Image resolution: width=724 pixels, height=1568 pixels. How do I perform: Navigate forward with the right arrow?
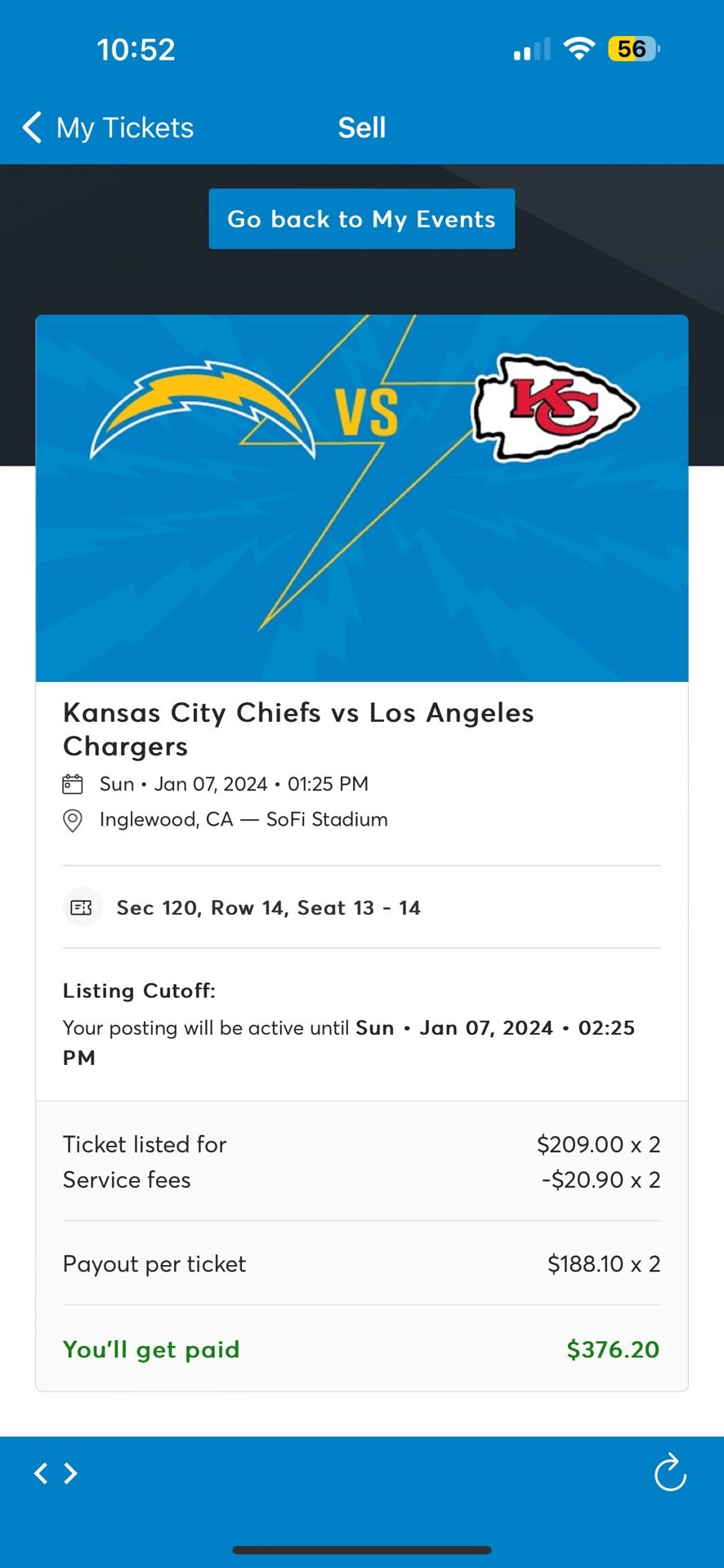[72, 1473]
